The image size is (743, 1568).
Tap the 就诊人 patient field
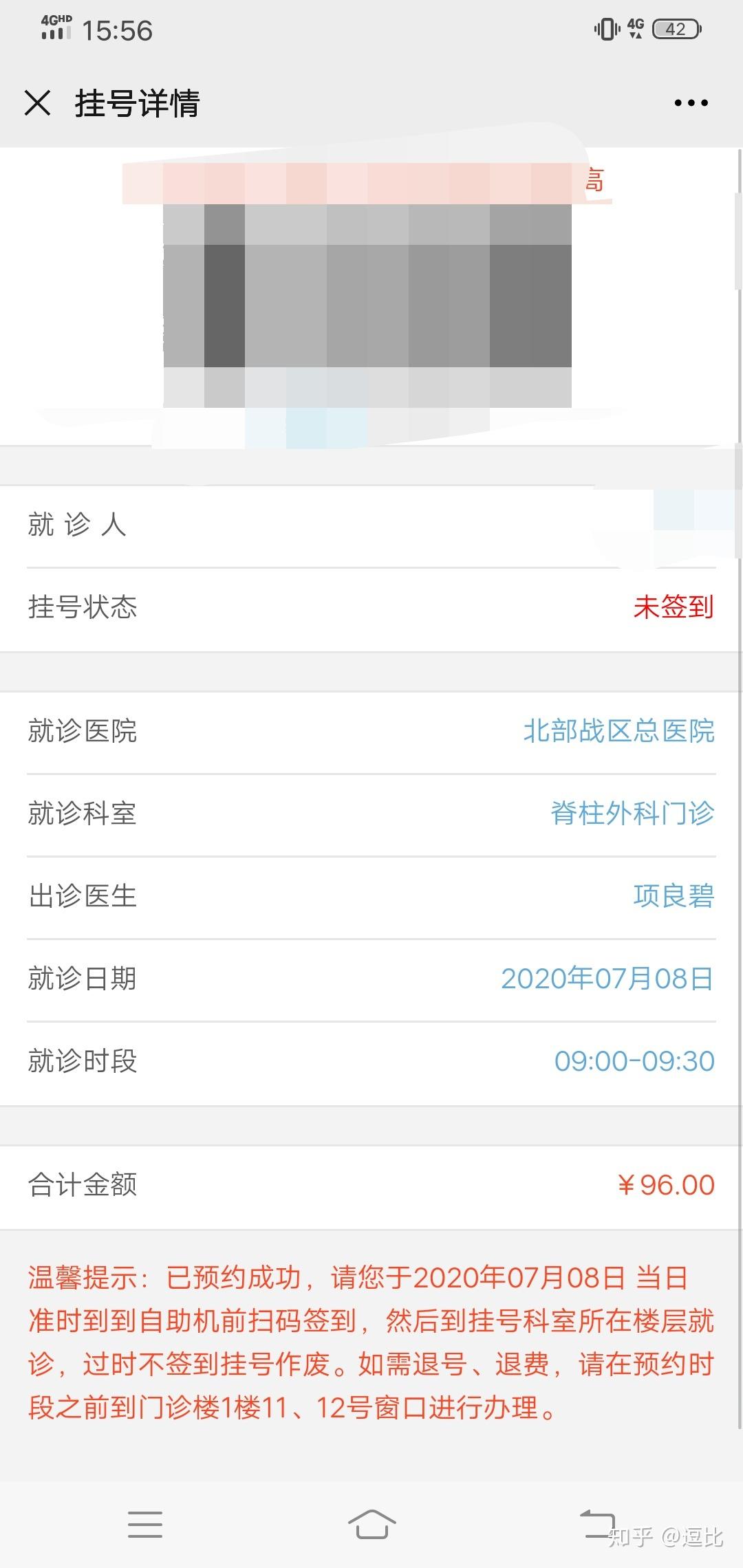78,525
